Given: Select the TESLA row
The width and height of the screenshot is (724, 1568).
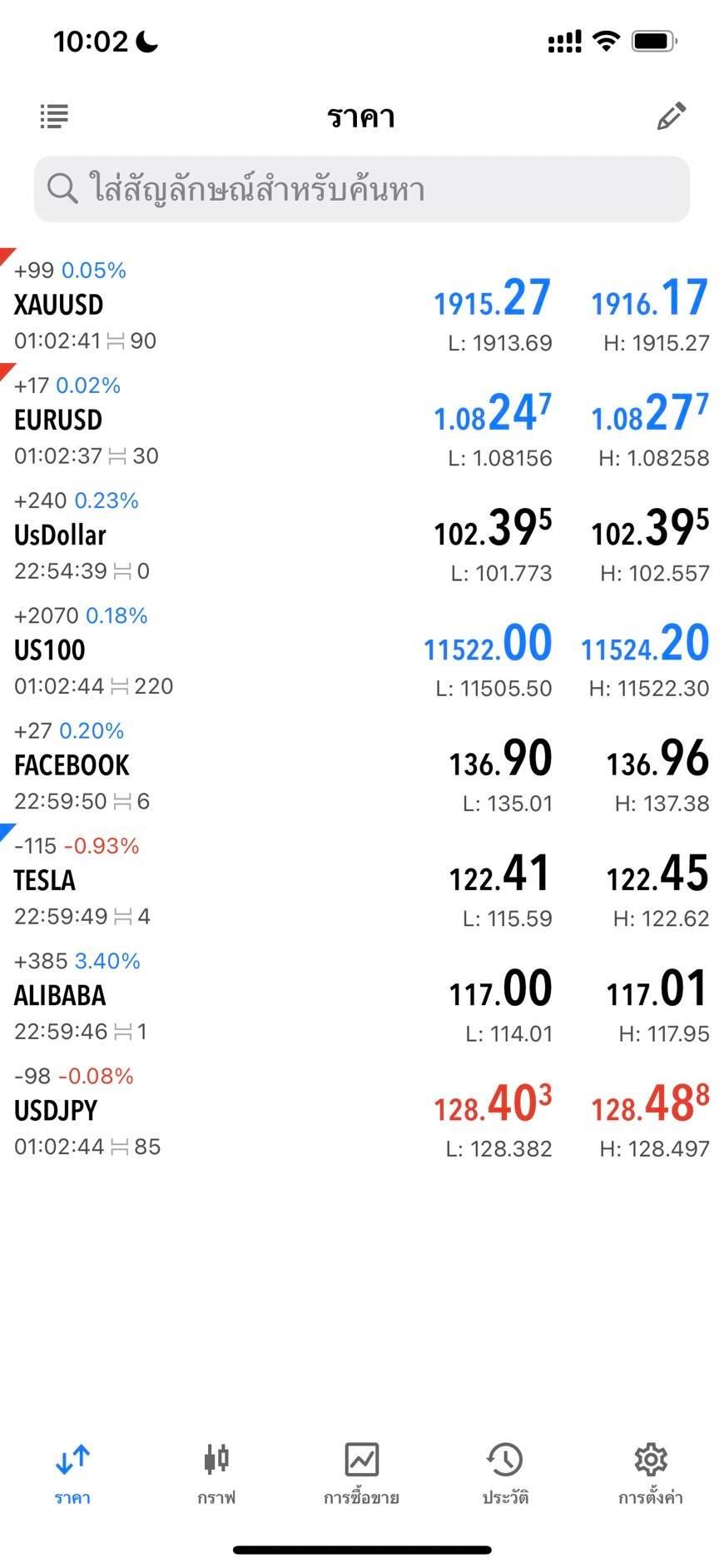Looking at the screenshot, I should [x=362, y=879].
